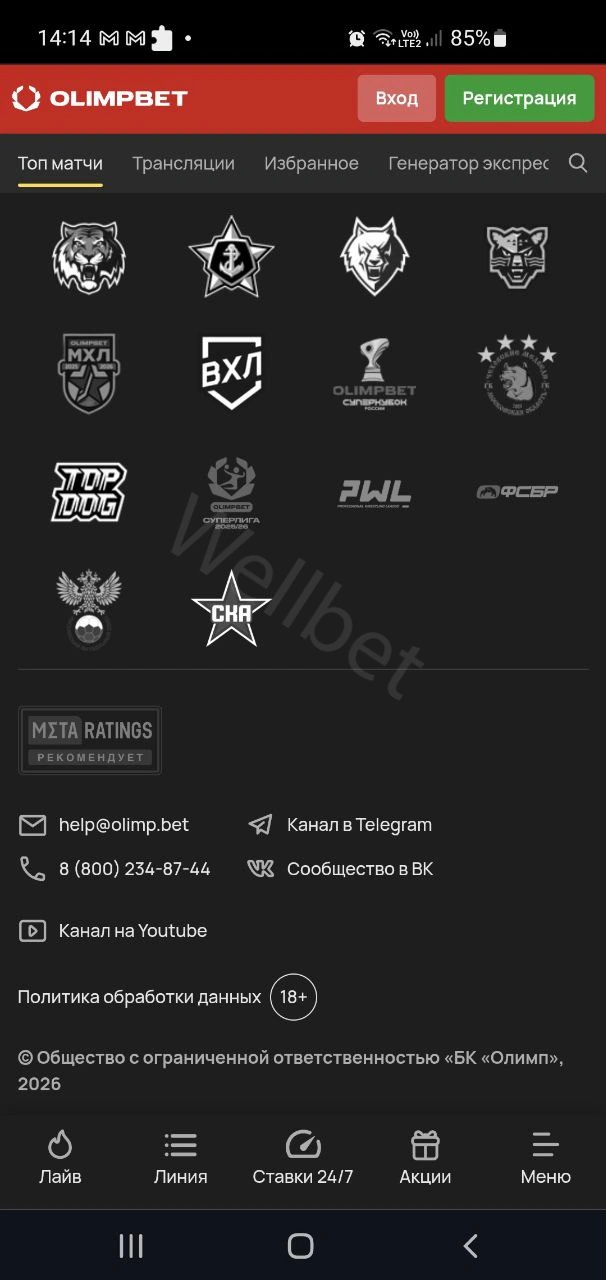606x1280 pixels.
Task: Go to the Лайв section
Action: click(x=60, y=1158)
